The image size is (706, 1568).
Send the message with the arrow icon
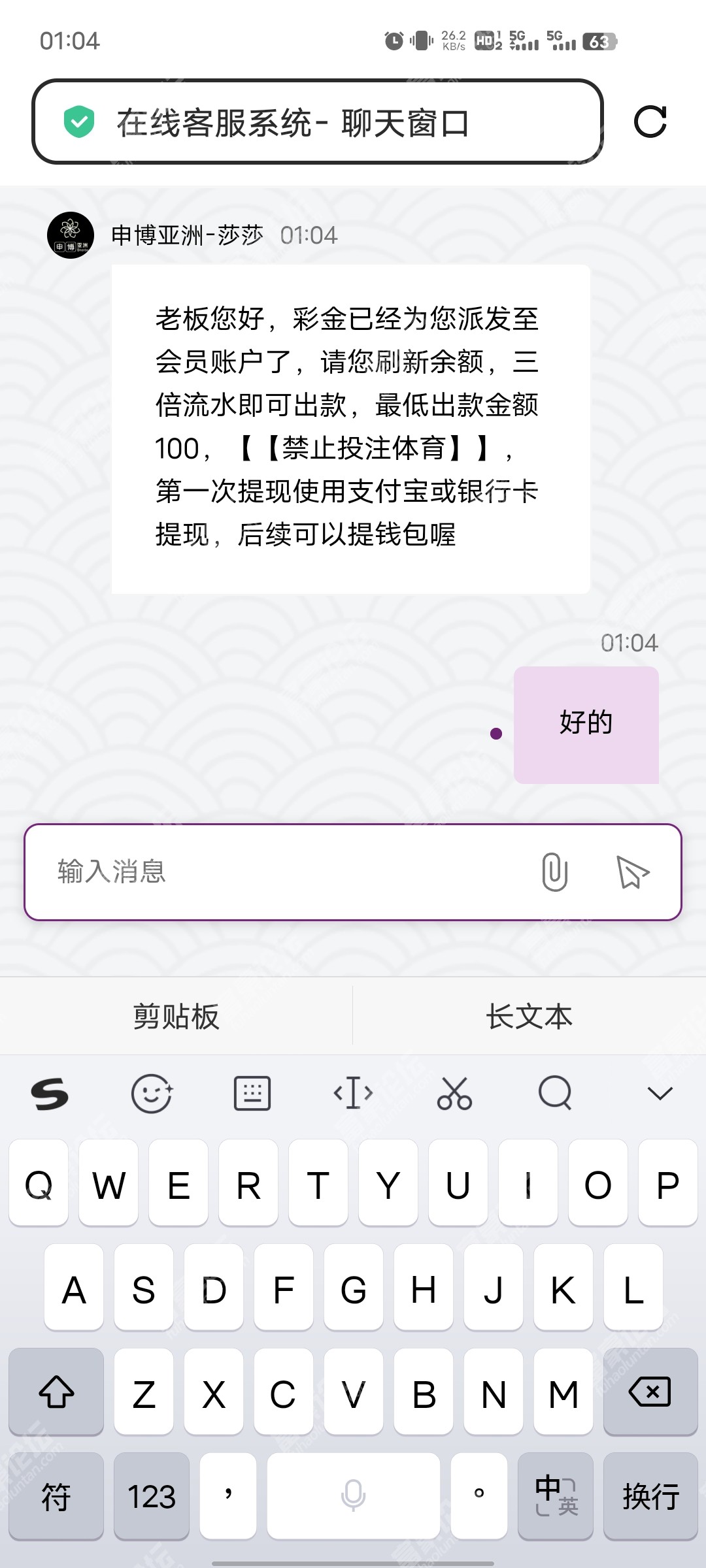(x=632, y=872)
